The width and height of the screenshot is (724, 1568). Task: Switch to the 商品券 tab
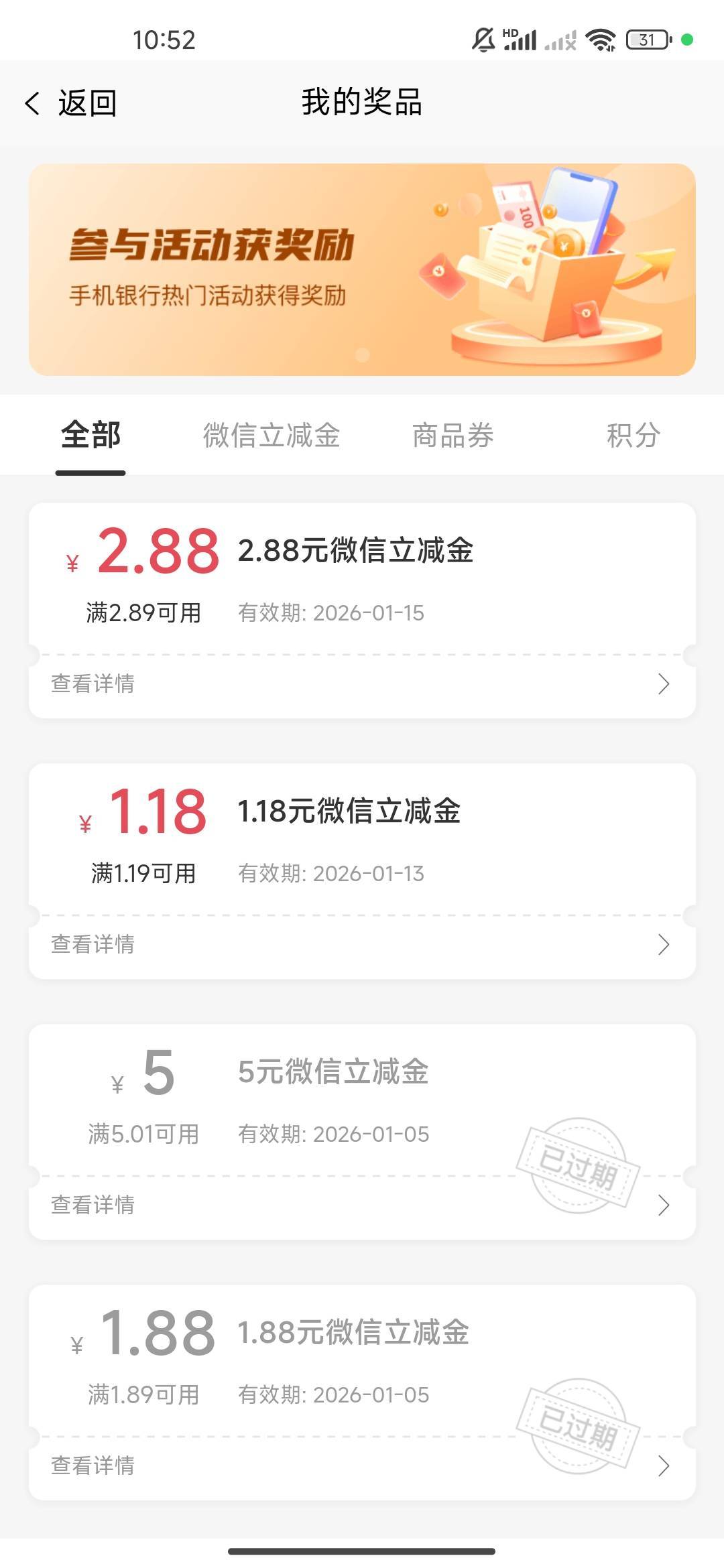(x=452, y=436)
